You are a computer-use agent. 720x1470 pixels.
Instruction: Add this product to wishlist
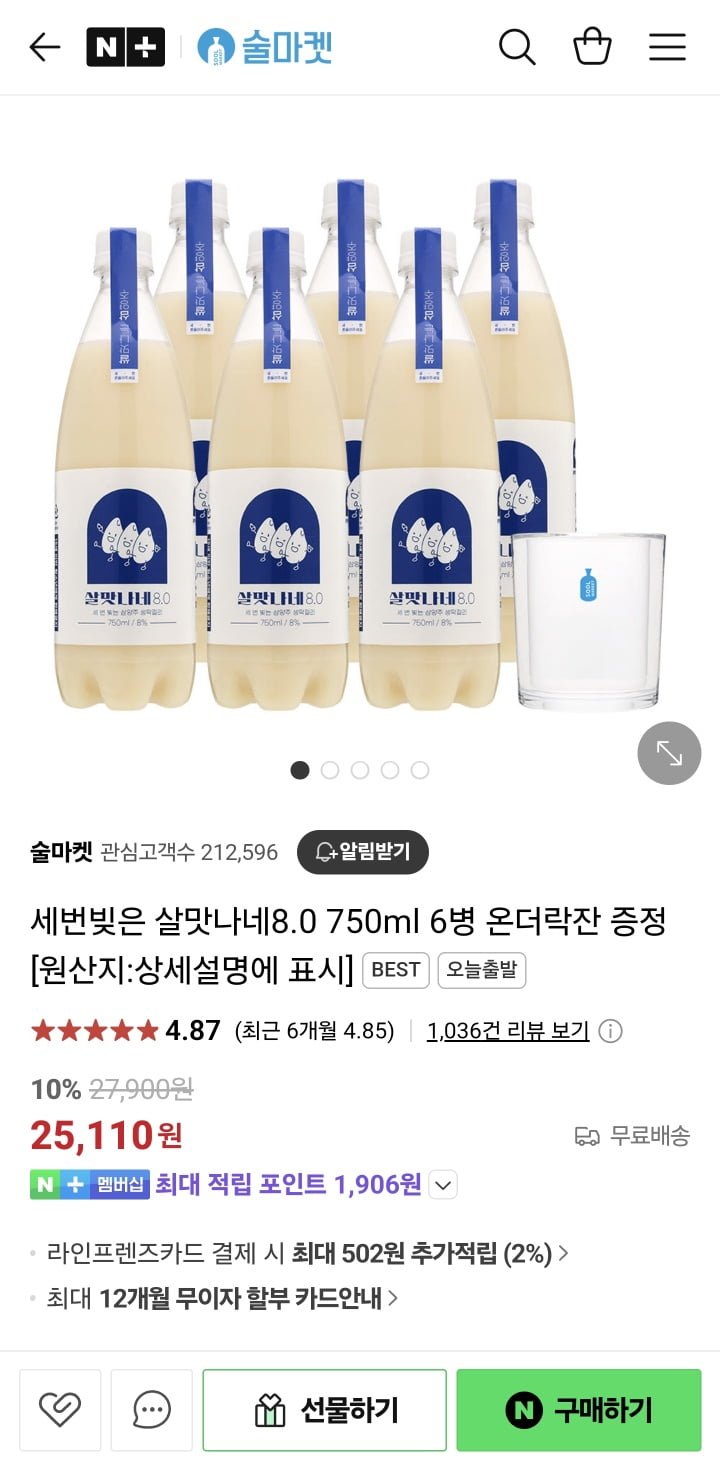tap(59, 1410)
